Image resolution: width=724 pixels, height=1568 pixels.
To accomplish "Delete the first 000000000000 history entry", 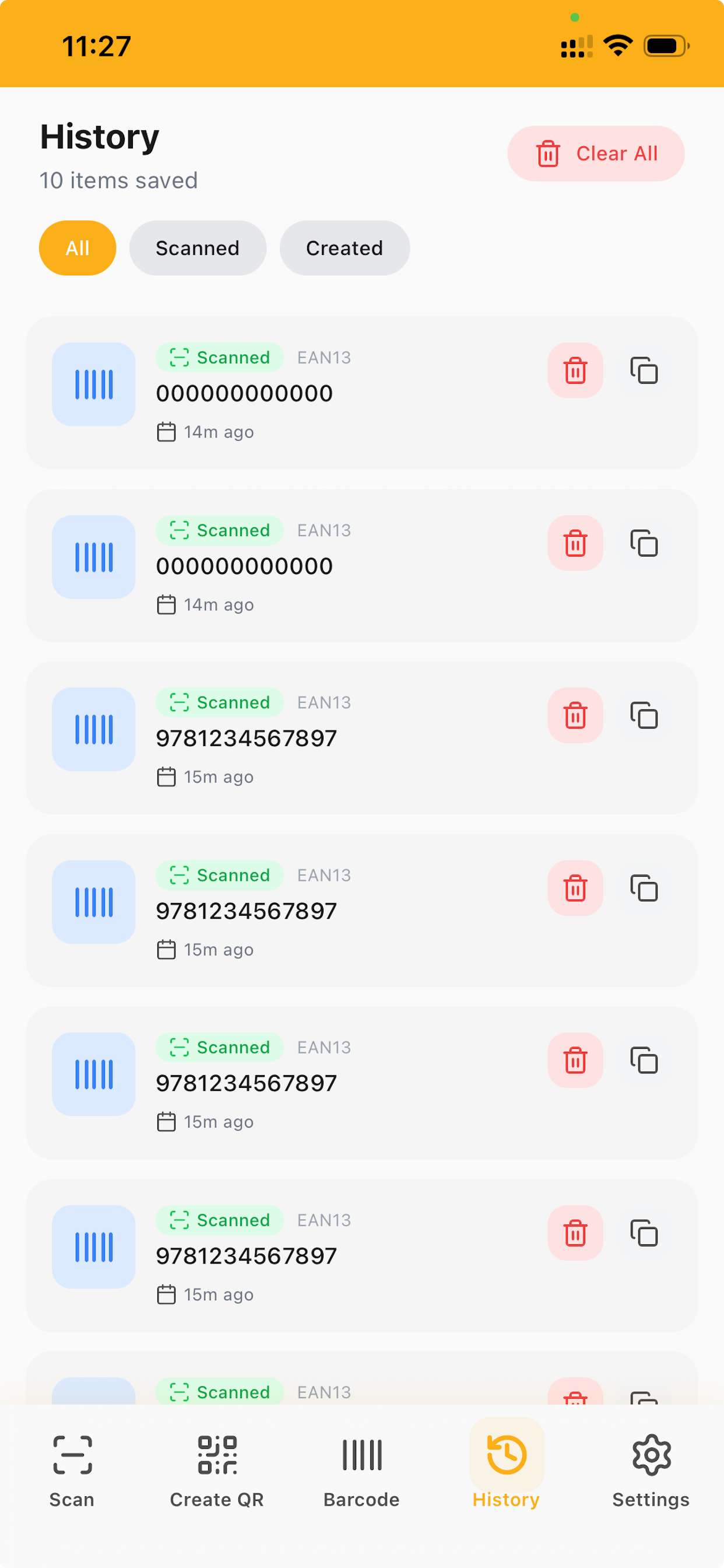I will [x=575, y=370].
